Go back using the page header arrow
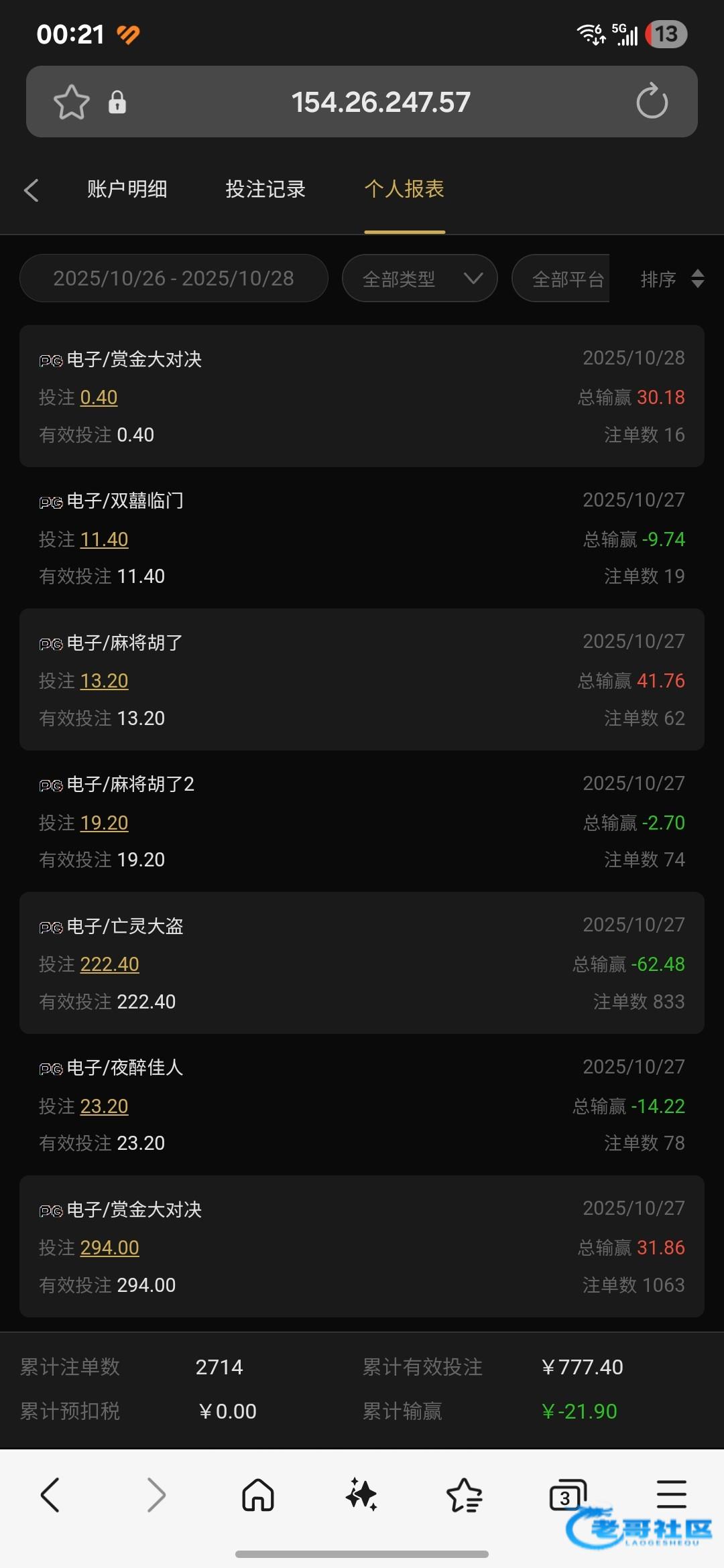Image resolution: width=724 pixels, height=1568 pixels. click(32, 190)
